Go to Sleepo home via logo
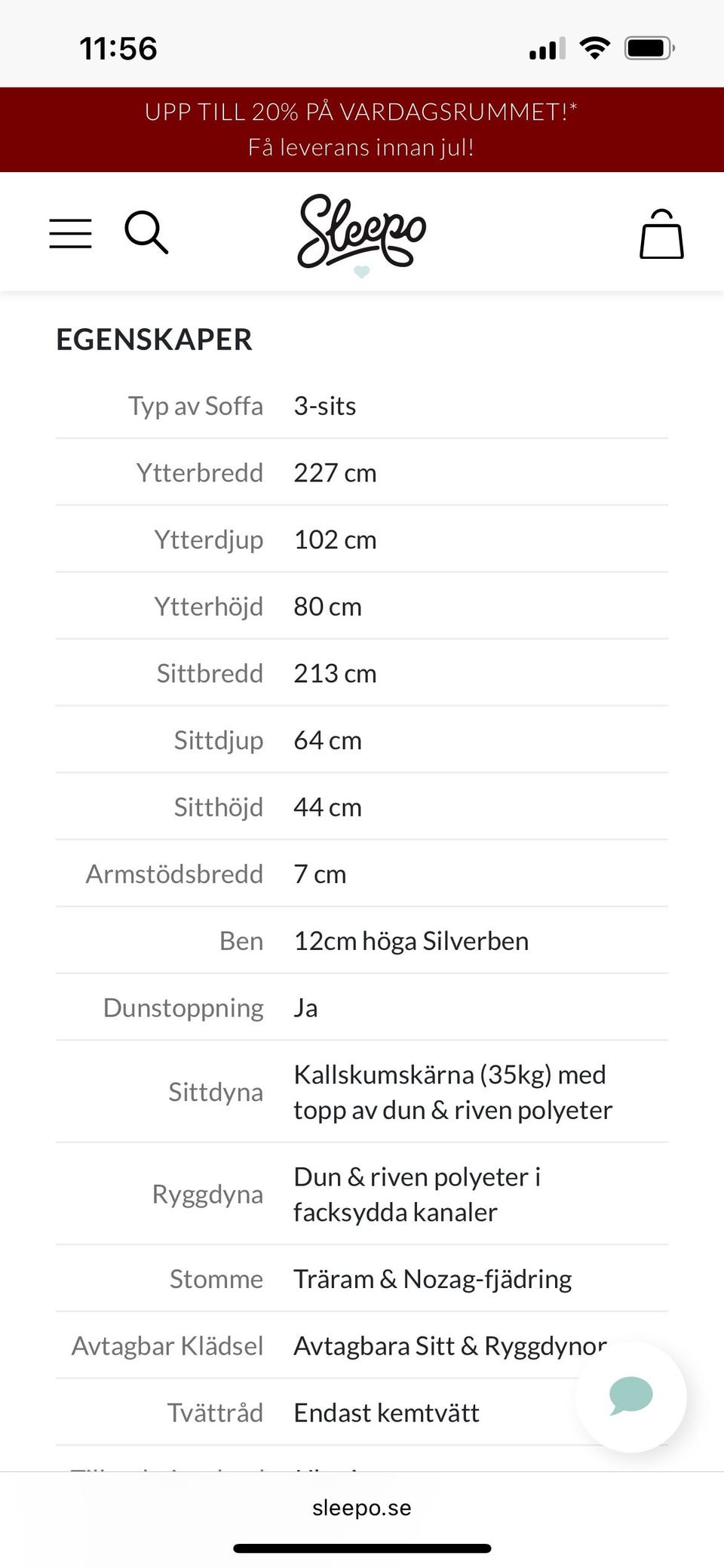 tap(362, 234)
